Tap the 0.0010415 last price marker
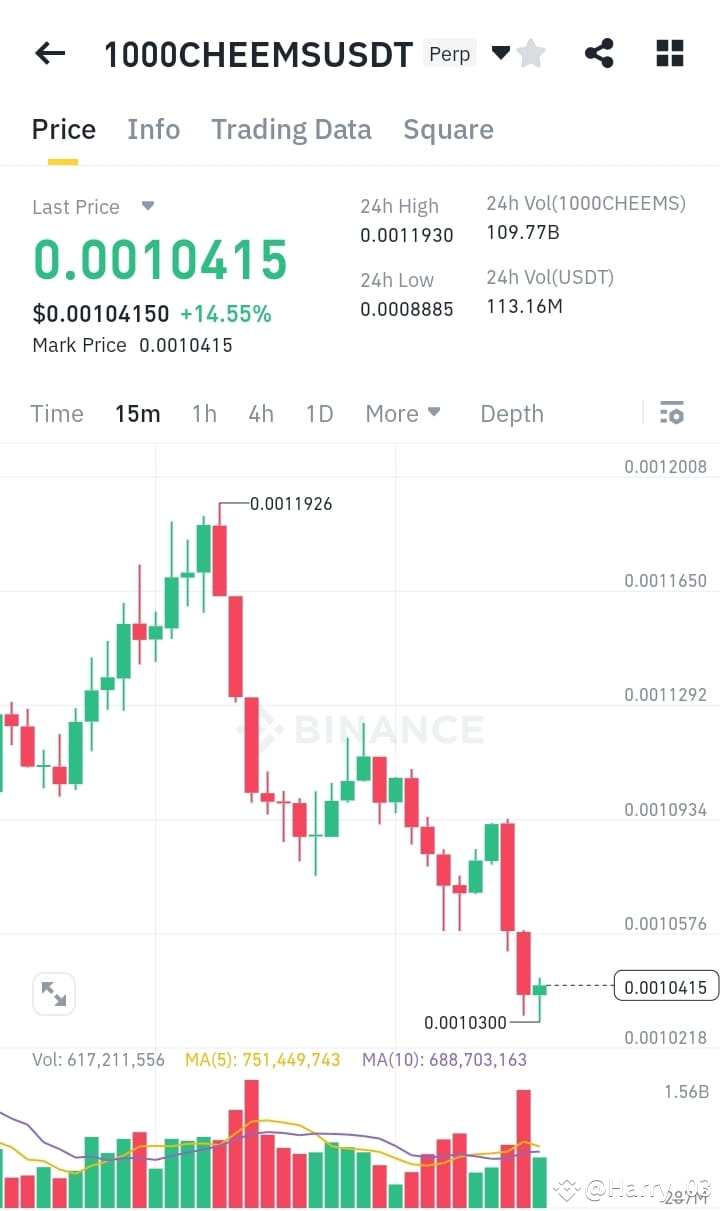The image size is (720, 1211). tap(666, 987)
